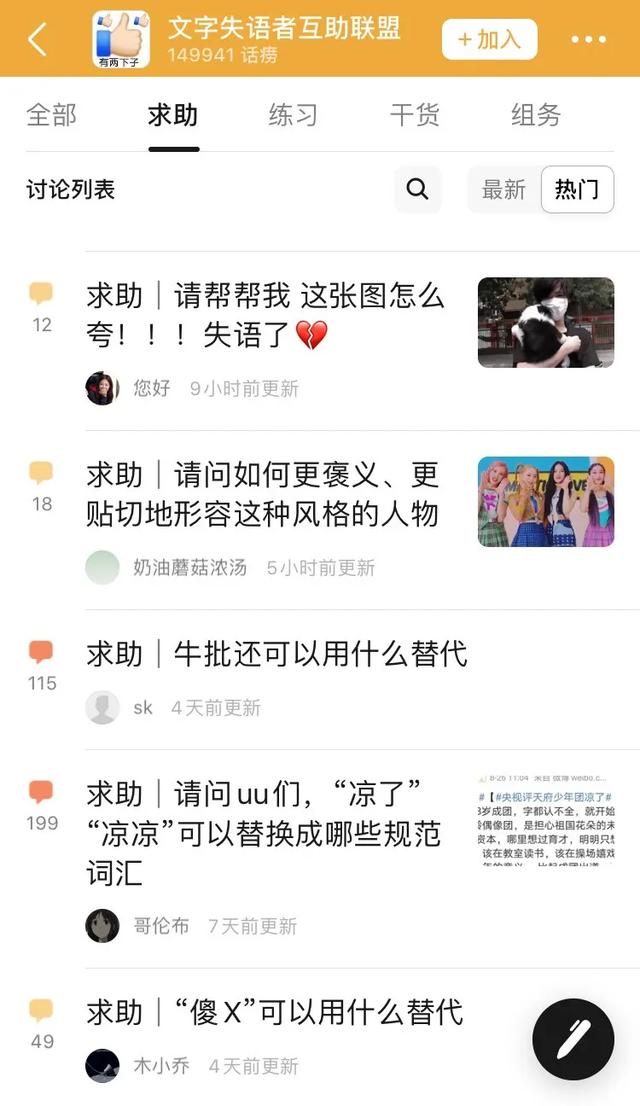View the girl group image thumbnail

click(546, 502)
